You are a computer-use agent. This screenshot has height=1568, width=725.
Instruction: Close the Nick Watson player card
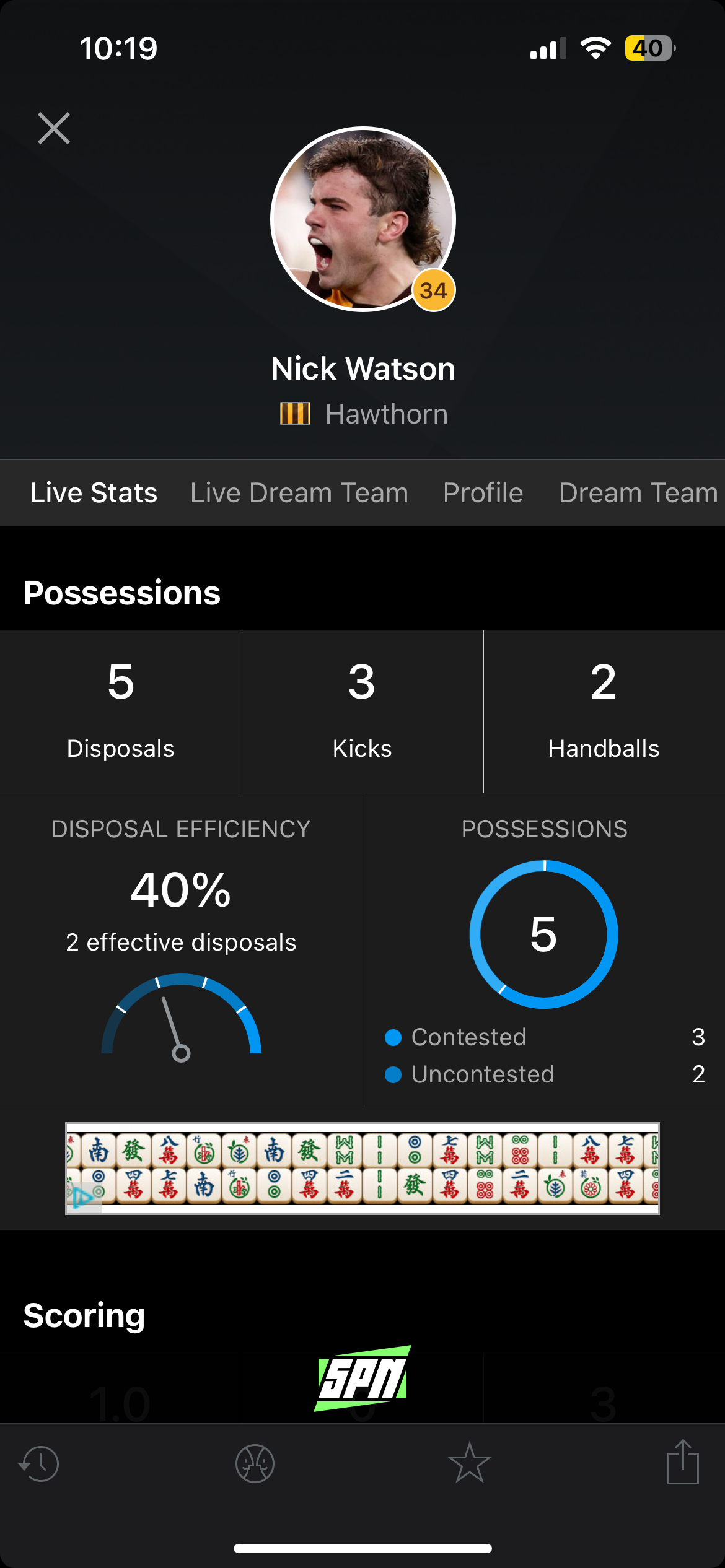point(54,128)
